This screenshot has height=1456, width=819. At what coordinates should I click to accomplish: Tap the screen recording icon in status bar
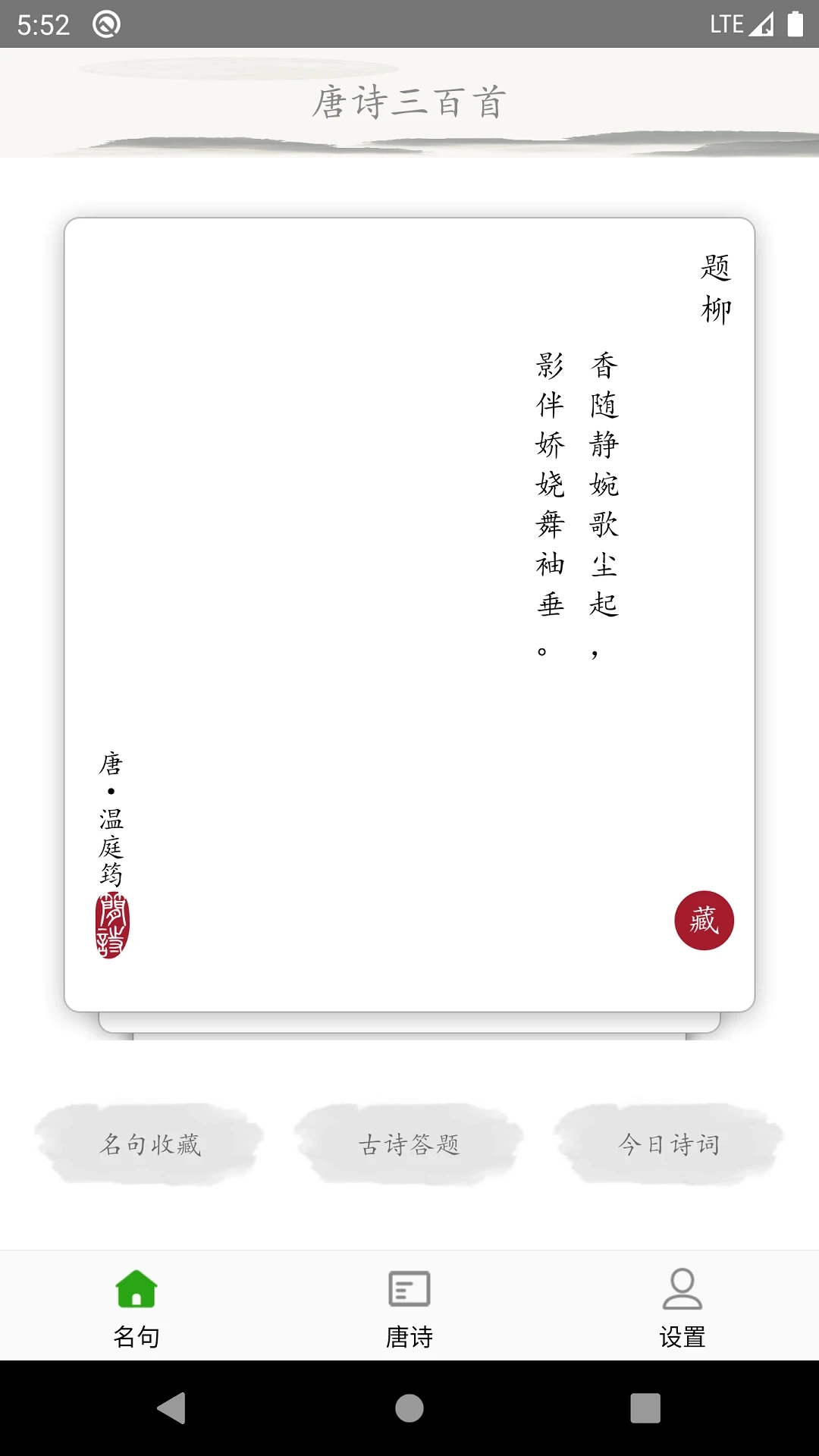point(106,23)
